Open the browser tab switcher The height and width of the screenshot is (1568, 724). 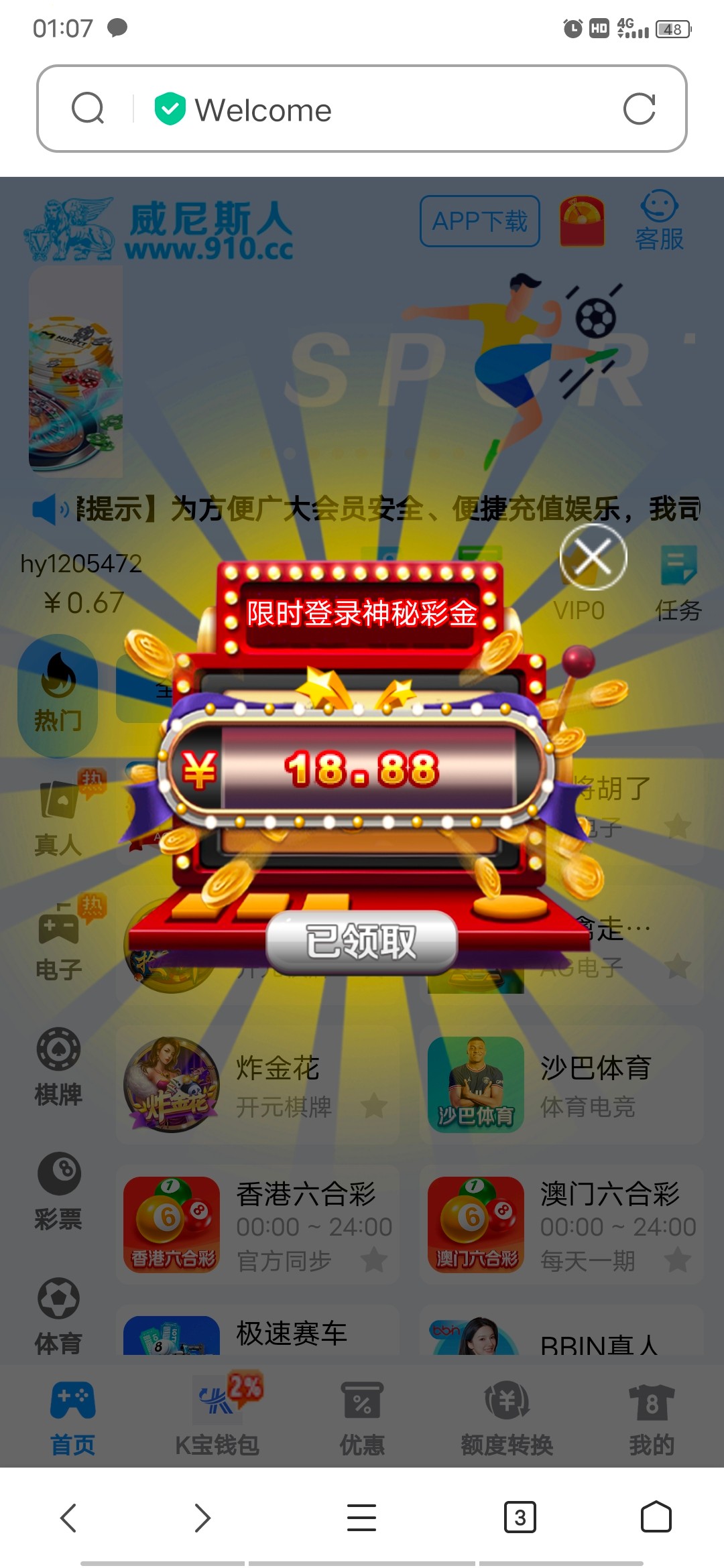click(x=520, y=1517)
